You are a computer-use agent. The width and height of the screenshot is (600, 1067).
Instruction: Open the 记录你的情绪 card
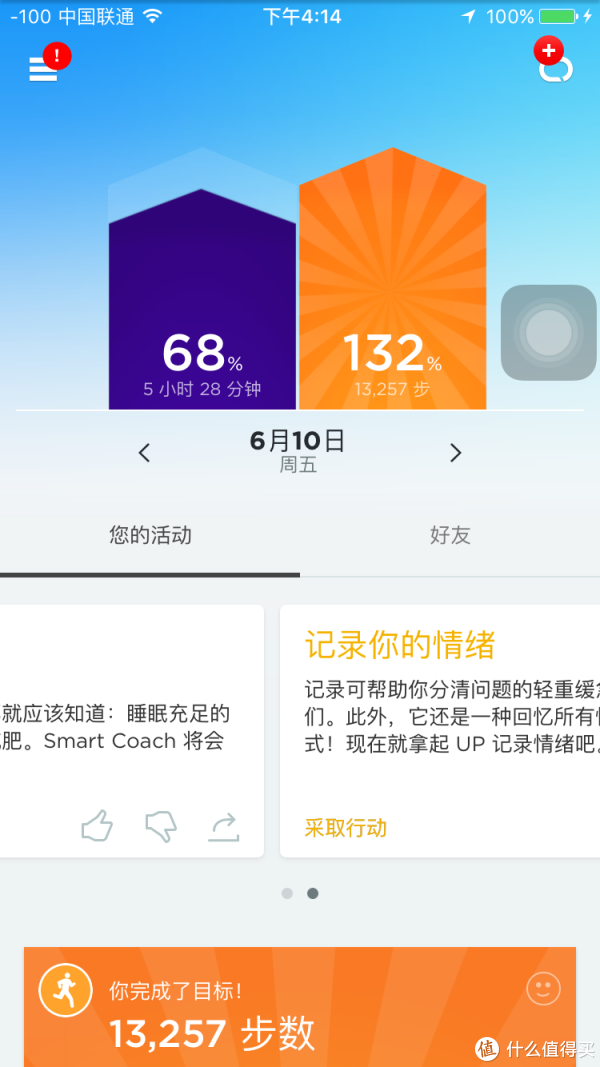coord(440,700)
